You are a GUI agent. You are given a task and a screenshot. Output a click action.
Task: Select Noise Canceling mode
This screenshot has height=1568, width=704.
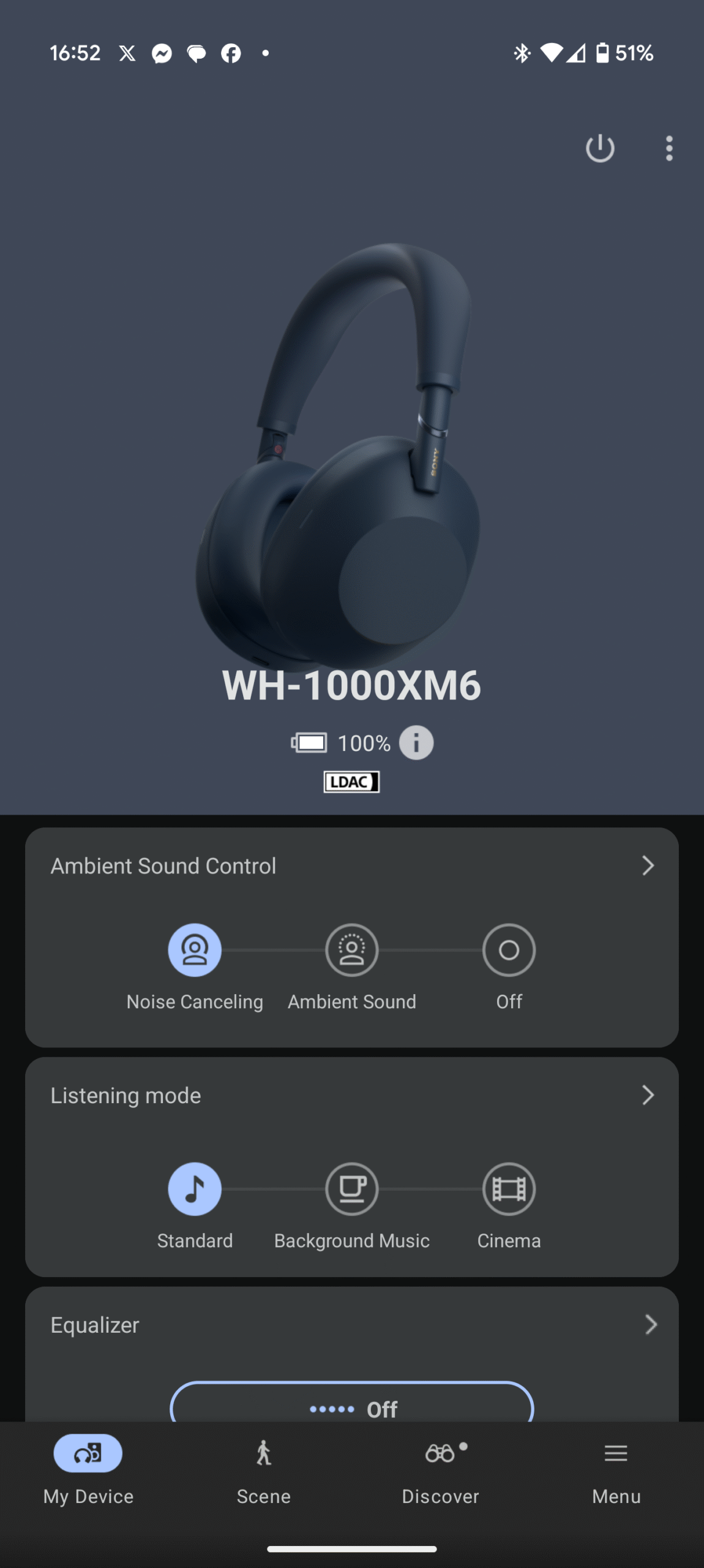click(195, 950)
